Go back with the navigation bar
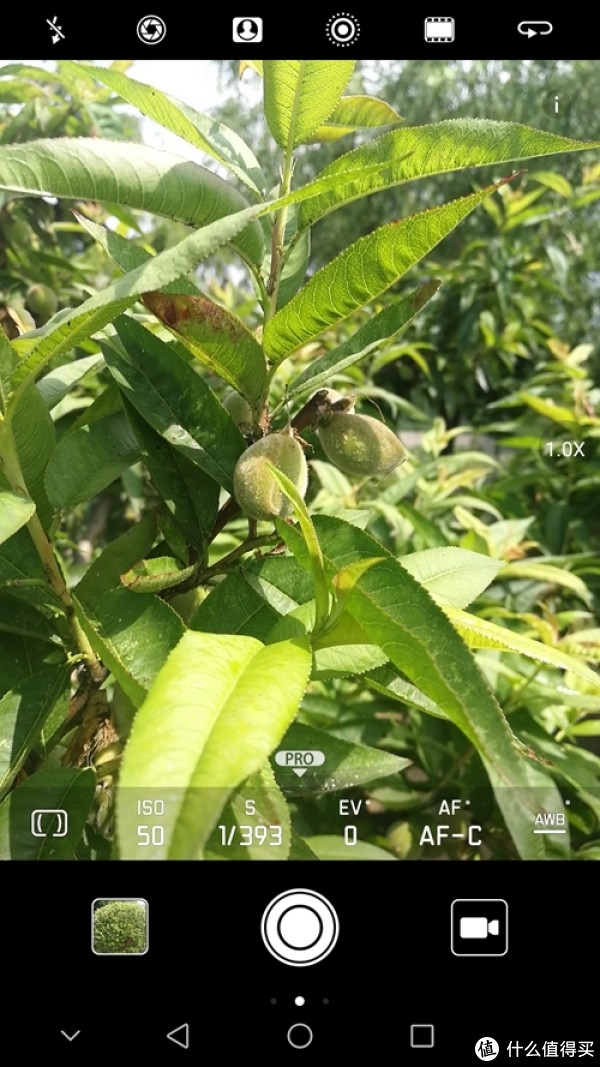This screenshot has height=1067, width=600. 178,1036
